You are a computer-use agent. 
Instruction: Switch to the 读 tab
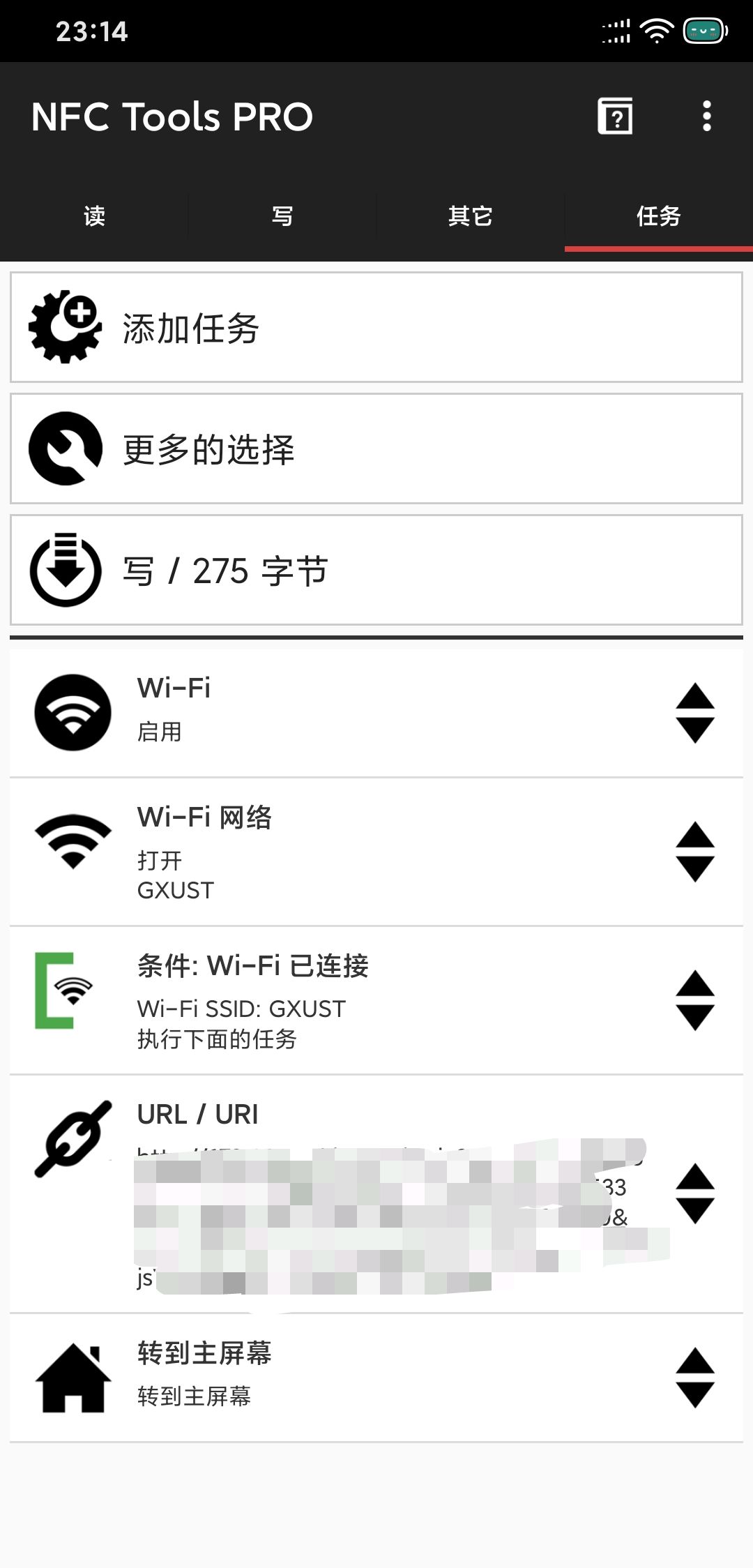[x=94, y=216]
